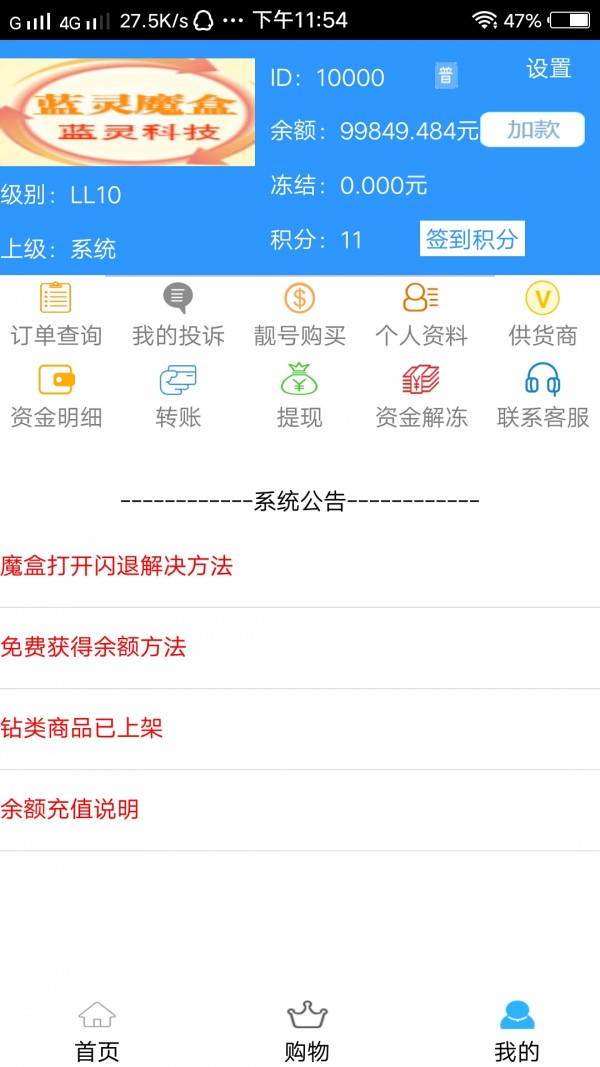
Task: Open announcement 钻类商品已上架
Action: [x=82, y=728]
